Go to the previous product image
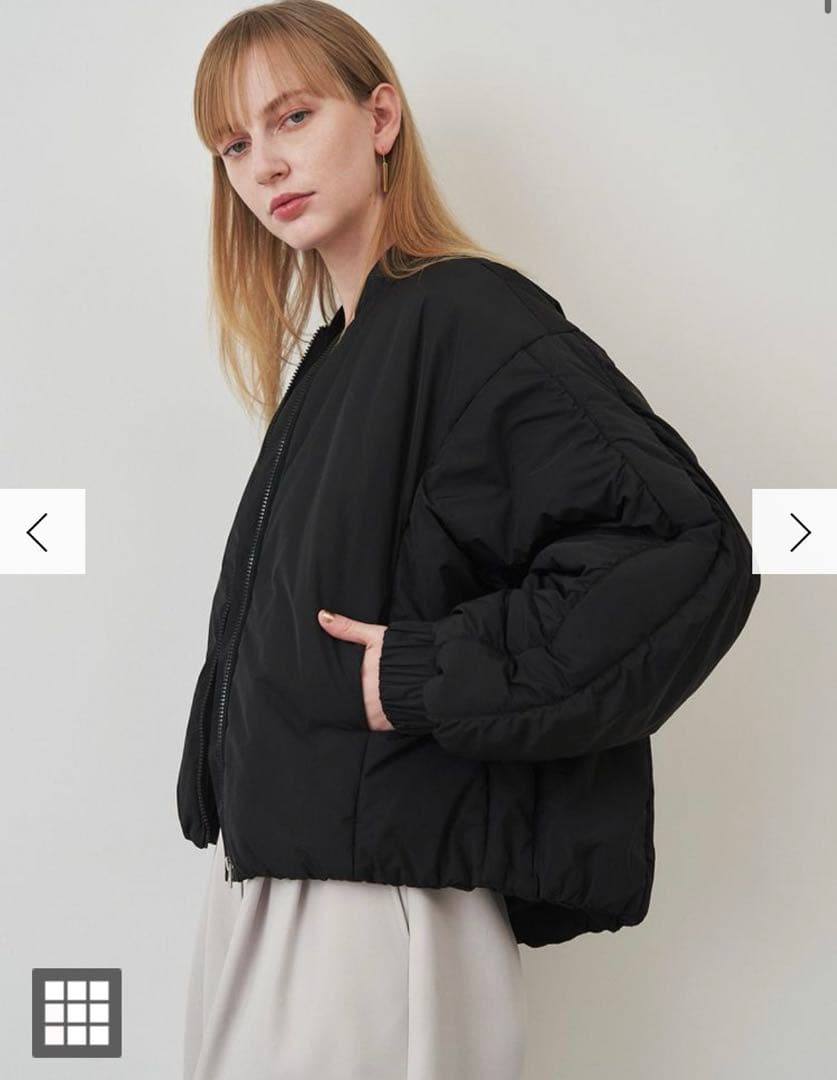The height and width of the screenshot is (1080, 837). click(x=40, y=532)
